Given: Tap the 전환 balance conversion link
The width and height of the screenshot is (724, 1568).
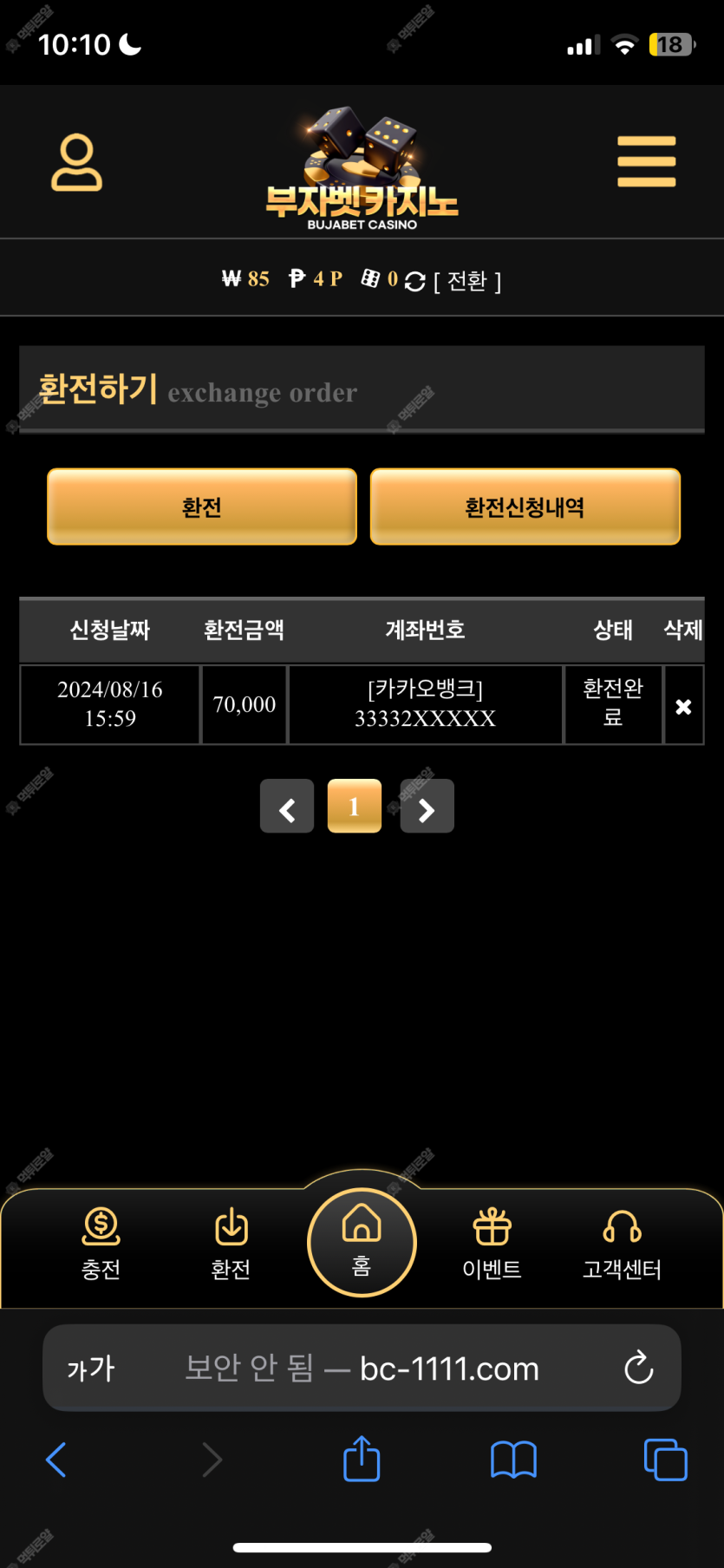Looking at the screenshot, I should pos(467,281).
